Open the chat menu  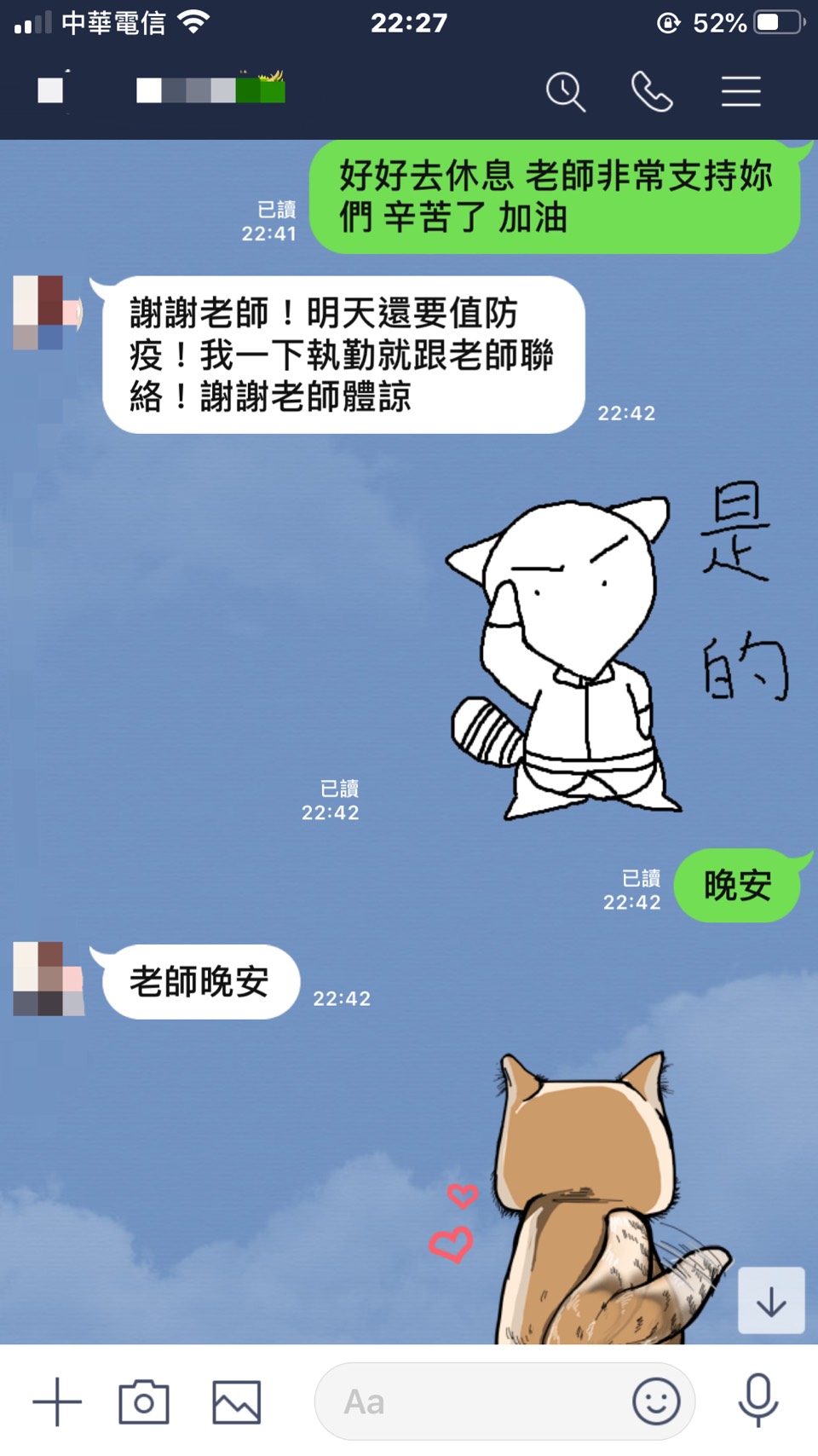pos(740,91)
